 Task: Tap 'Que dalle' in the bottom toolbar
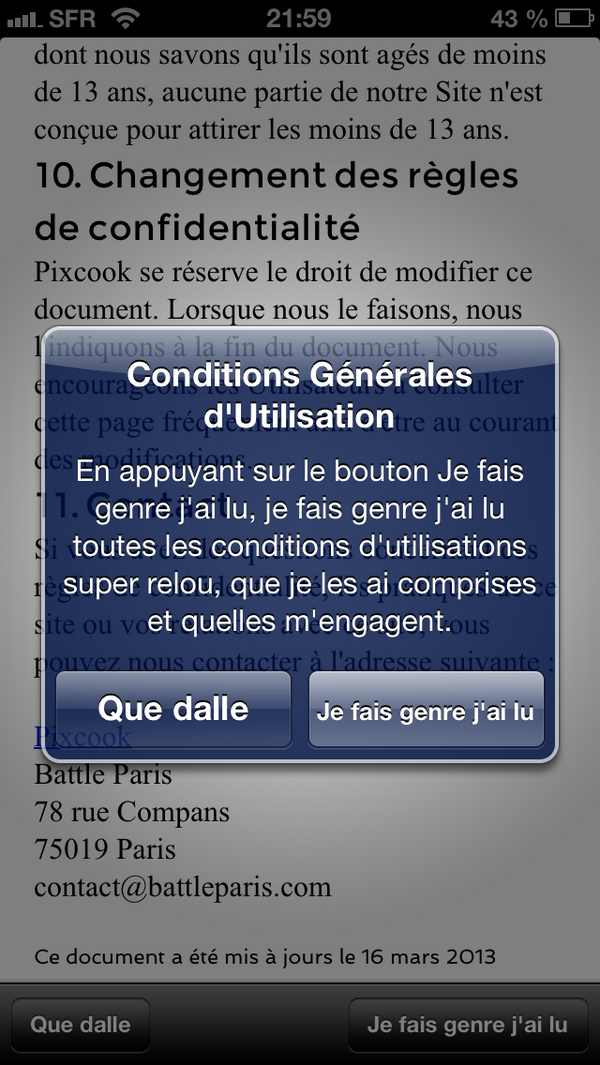(80, 1025)
